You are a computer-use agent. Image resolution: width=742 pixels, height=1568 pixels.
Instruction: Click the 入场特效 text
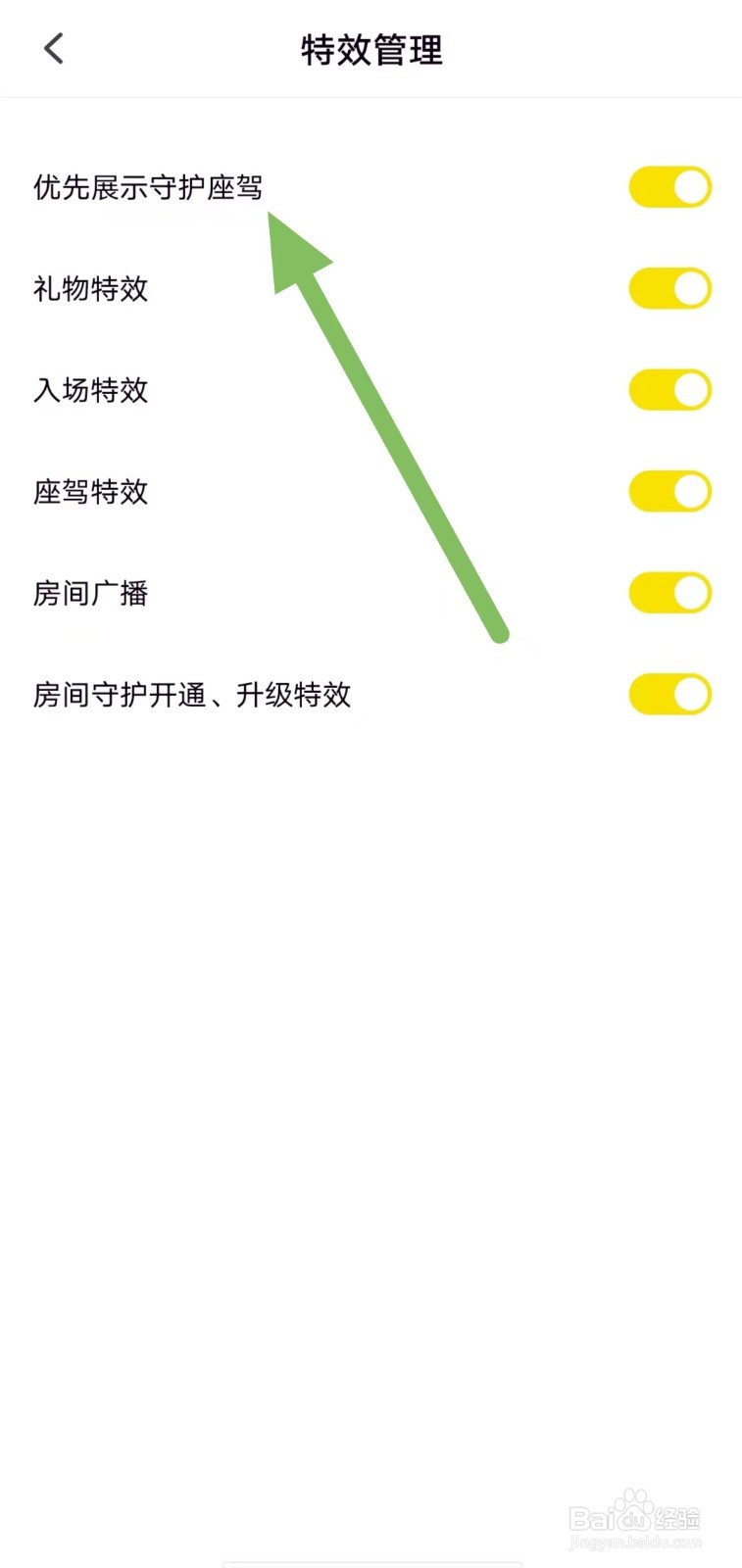click(89, 391)
